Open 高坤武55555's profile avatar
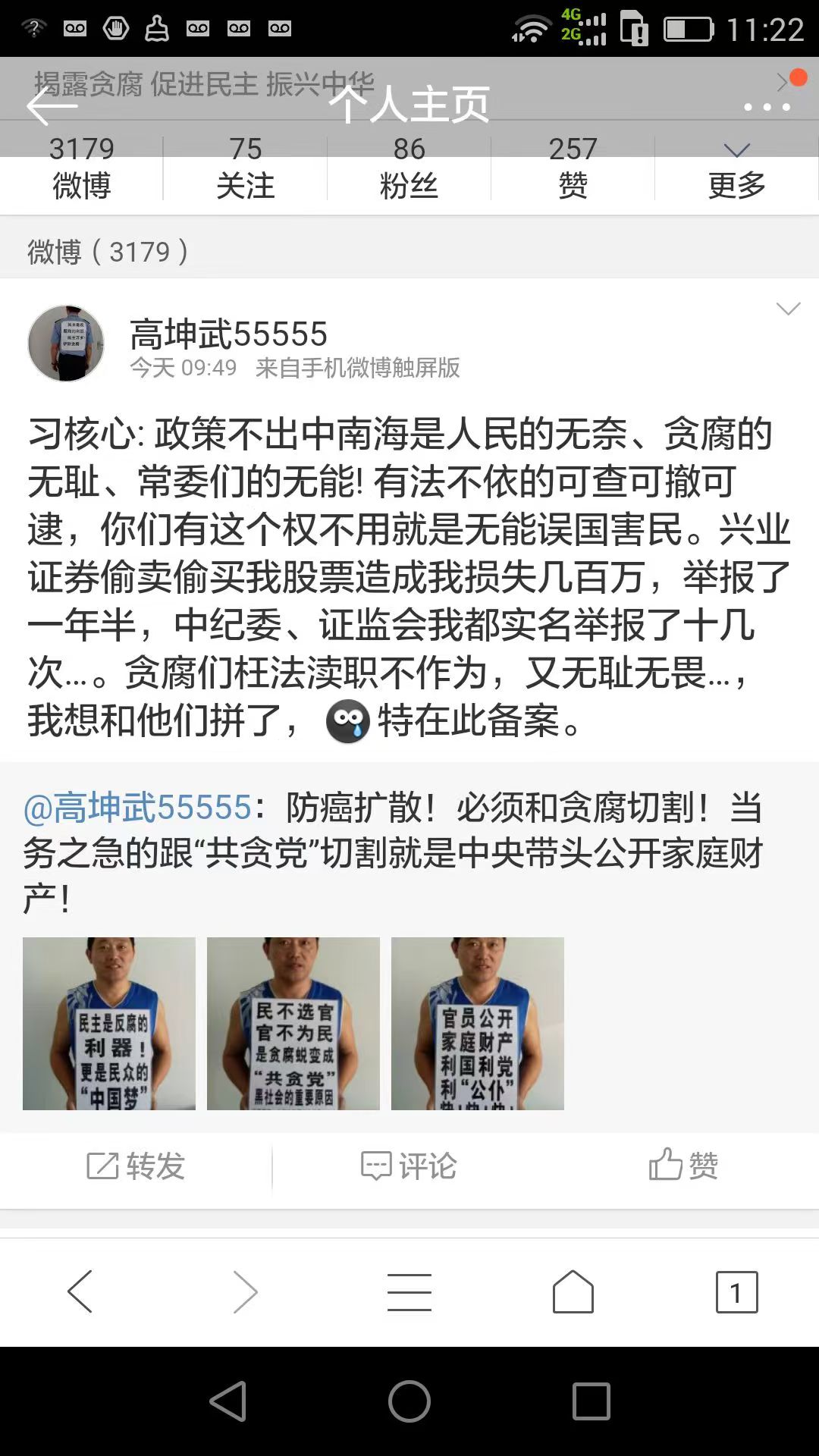This screenshot has width=819, height=1456. pyautogui.click(x=66, y=344)
